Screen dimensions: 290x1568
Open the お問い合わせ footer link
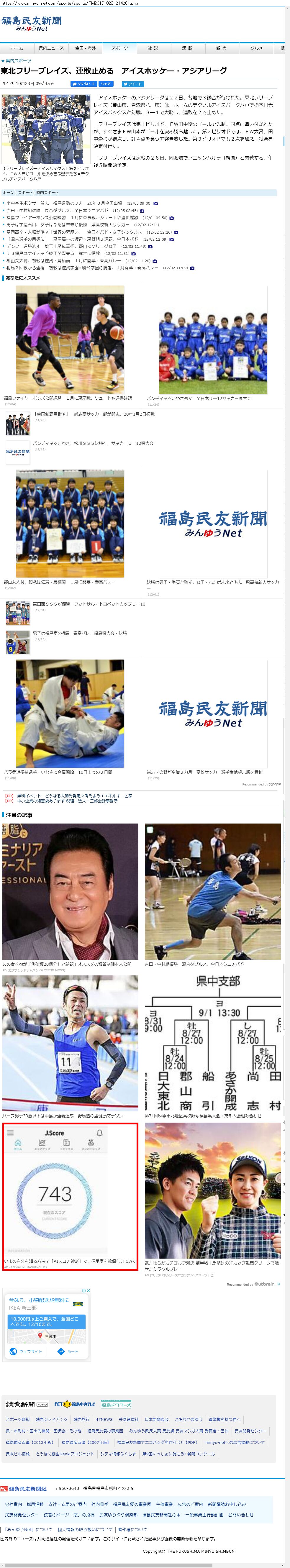point(241,1514)
